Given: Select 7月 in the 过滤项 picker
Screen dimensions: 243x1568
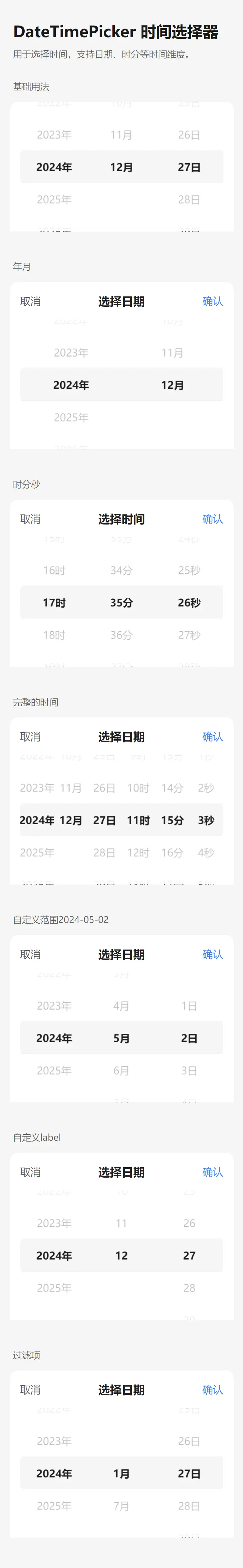Looking at the screenshot, I should [x=121, y=1506].
